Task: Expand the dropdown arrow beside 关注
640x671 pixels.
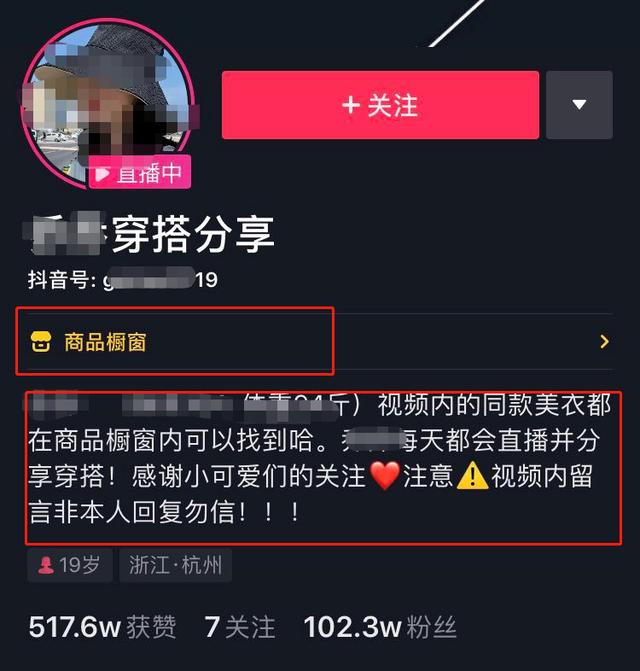Action: click(579, 105)
